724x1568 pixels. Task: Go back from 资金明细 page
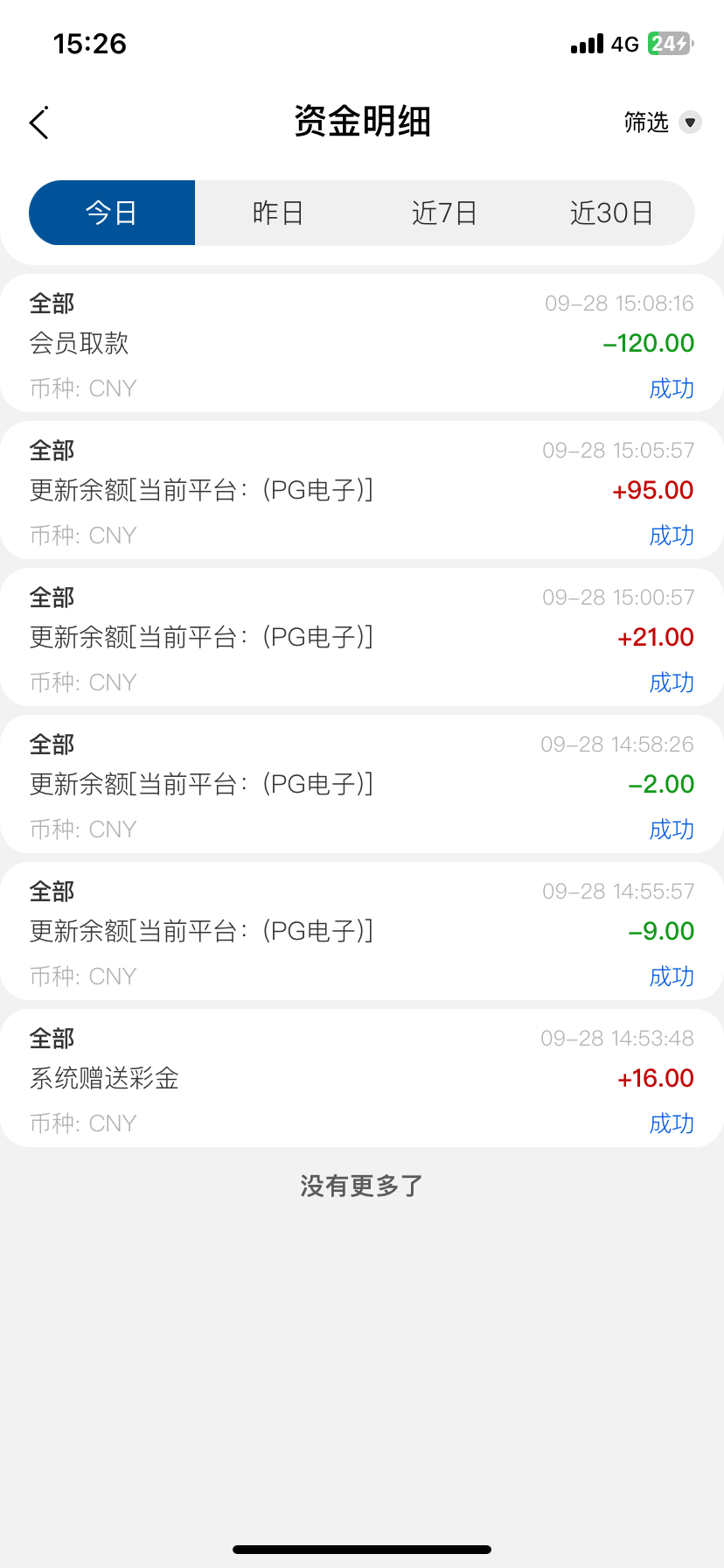tap(39, 122)
